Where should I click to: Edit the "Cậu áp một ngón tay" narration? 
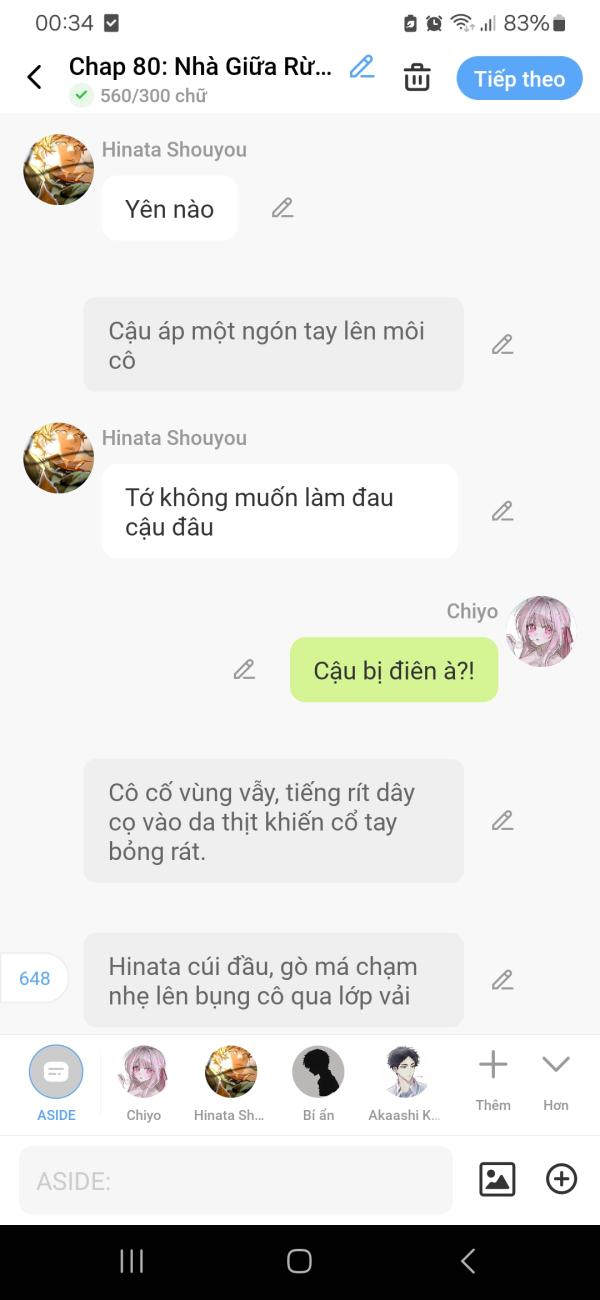(x=502, y=345)
